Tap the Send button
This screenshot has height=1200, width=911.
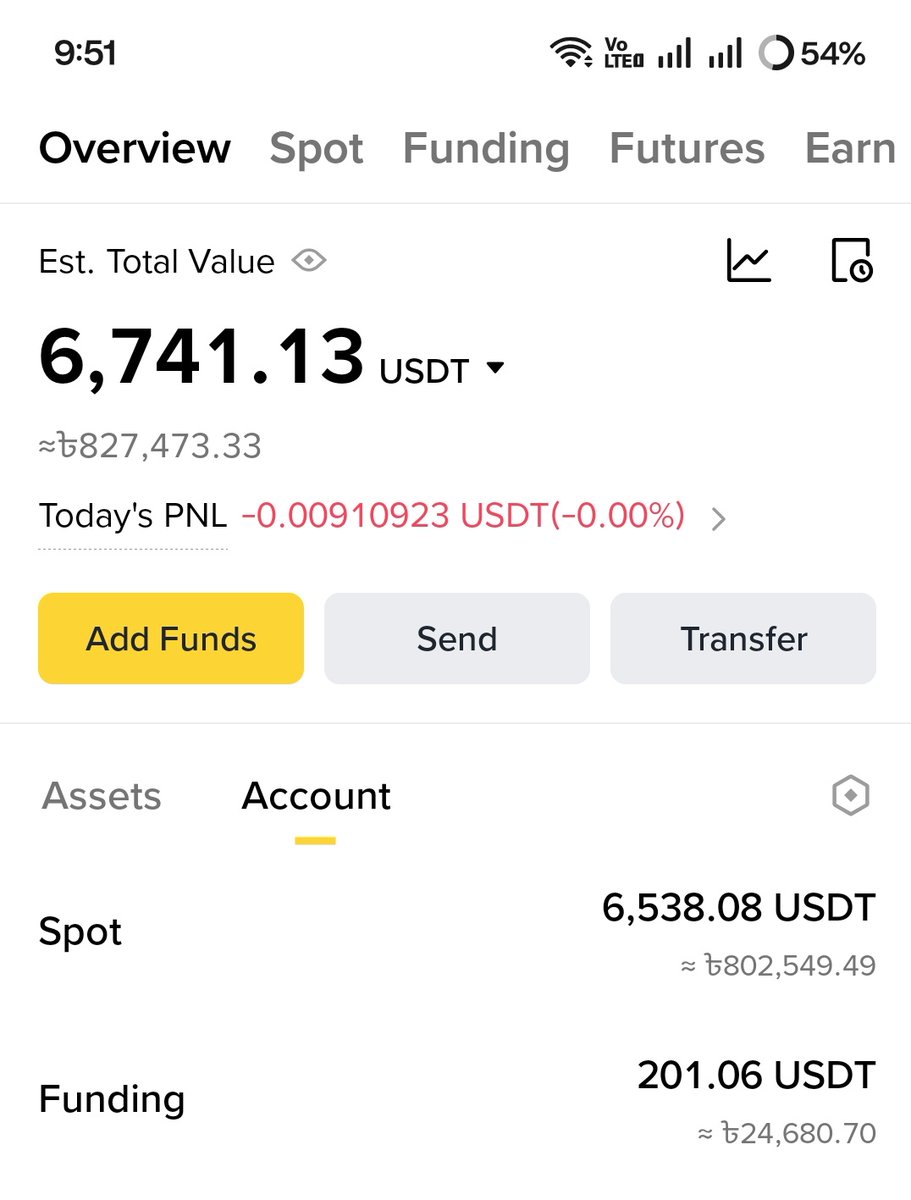tap(457, 638)
